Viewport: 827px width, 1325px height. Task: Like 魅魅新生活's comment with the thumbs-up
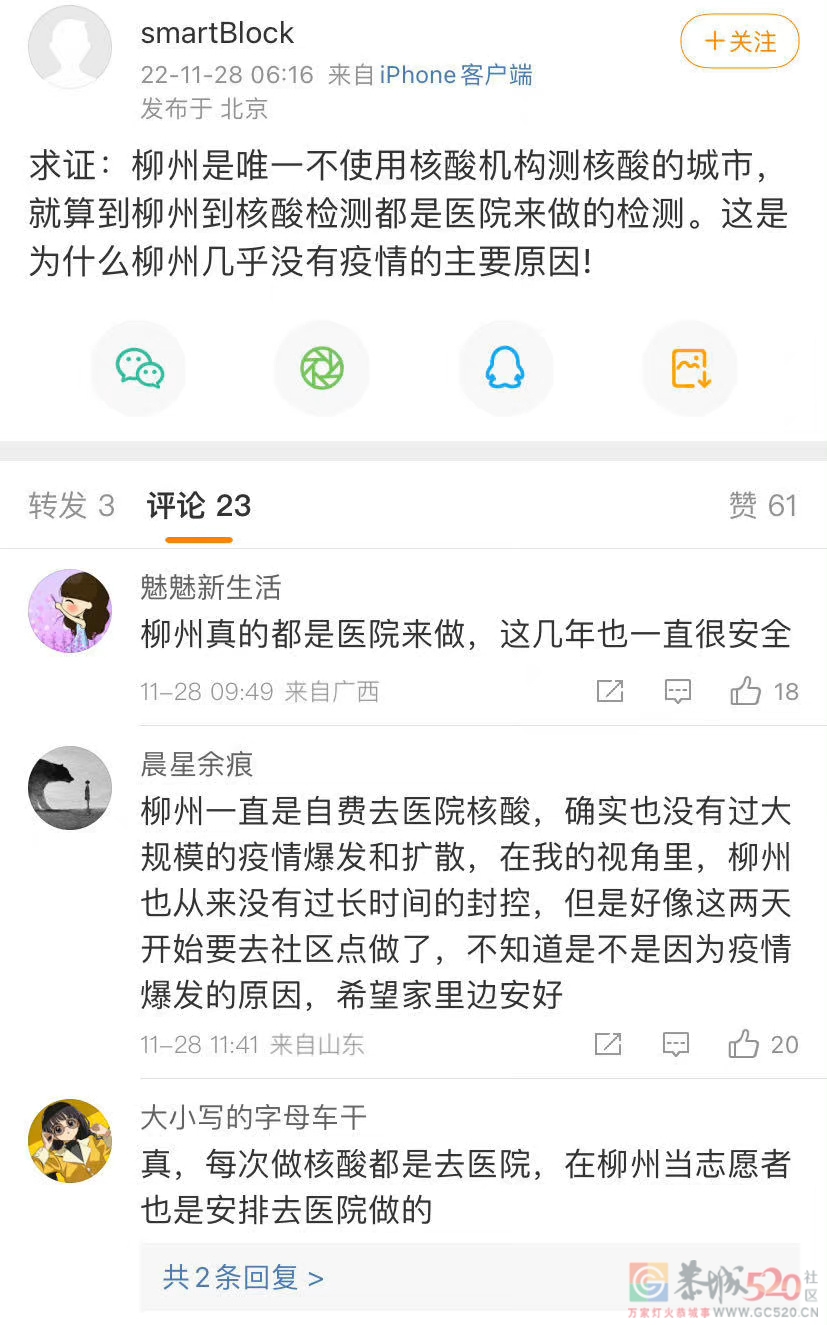point(746,690)
